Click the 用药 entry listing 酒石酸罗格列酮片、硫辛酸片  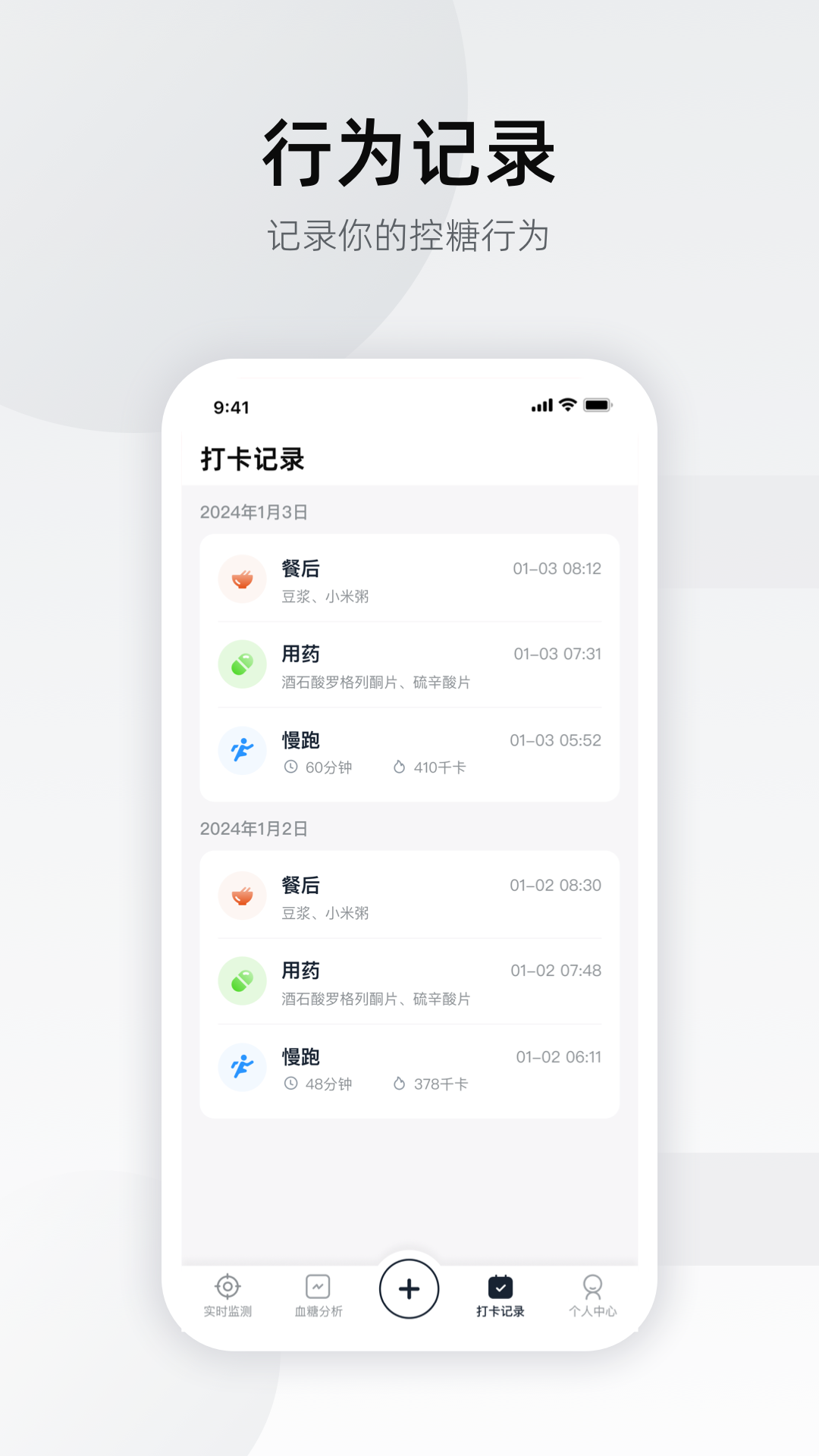409,664
